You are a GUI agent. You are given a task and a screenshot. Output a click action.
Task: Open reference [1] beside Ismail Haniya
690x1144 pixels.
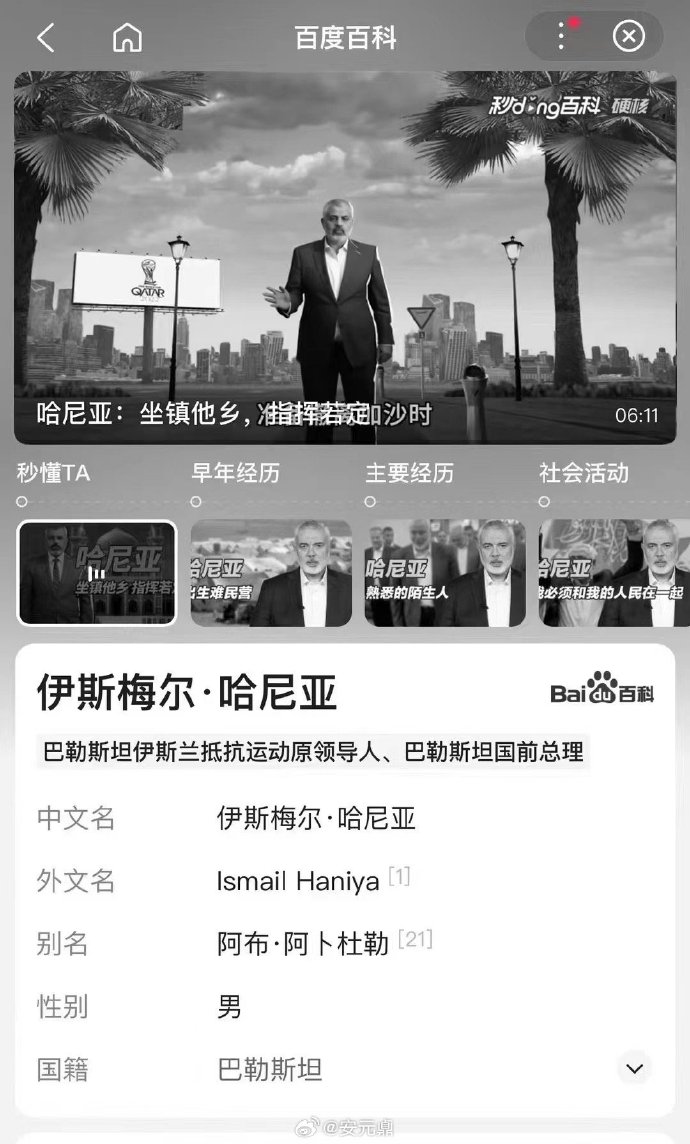pyautogui.click(x=399, y=877)
